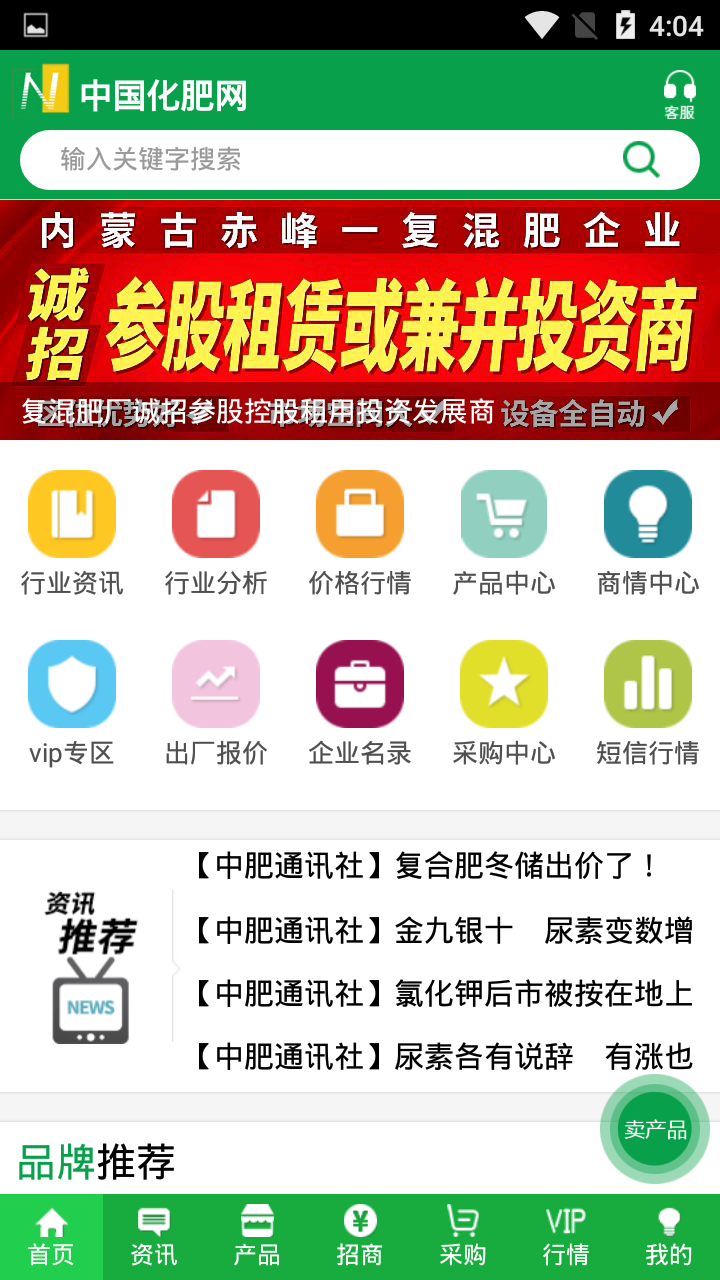Contact 客服 via the headset icon
Image resolution: width=720 pixels, height=1280 pixels.
(677, 97)
